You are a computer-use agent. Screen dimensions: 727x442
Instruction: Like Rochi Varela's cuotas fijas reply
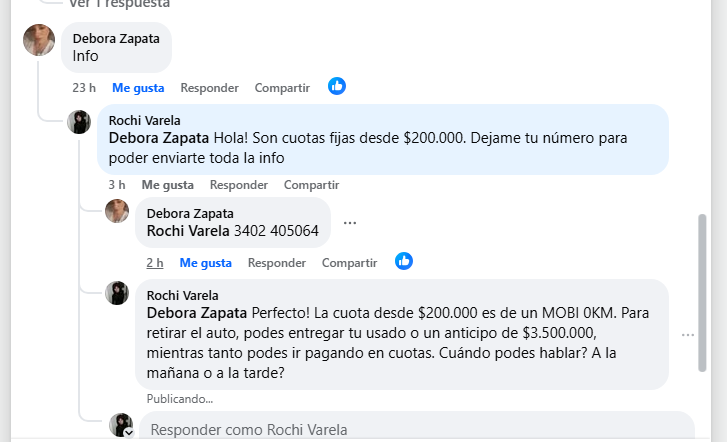coord(167,185)
